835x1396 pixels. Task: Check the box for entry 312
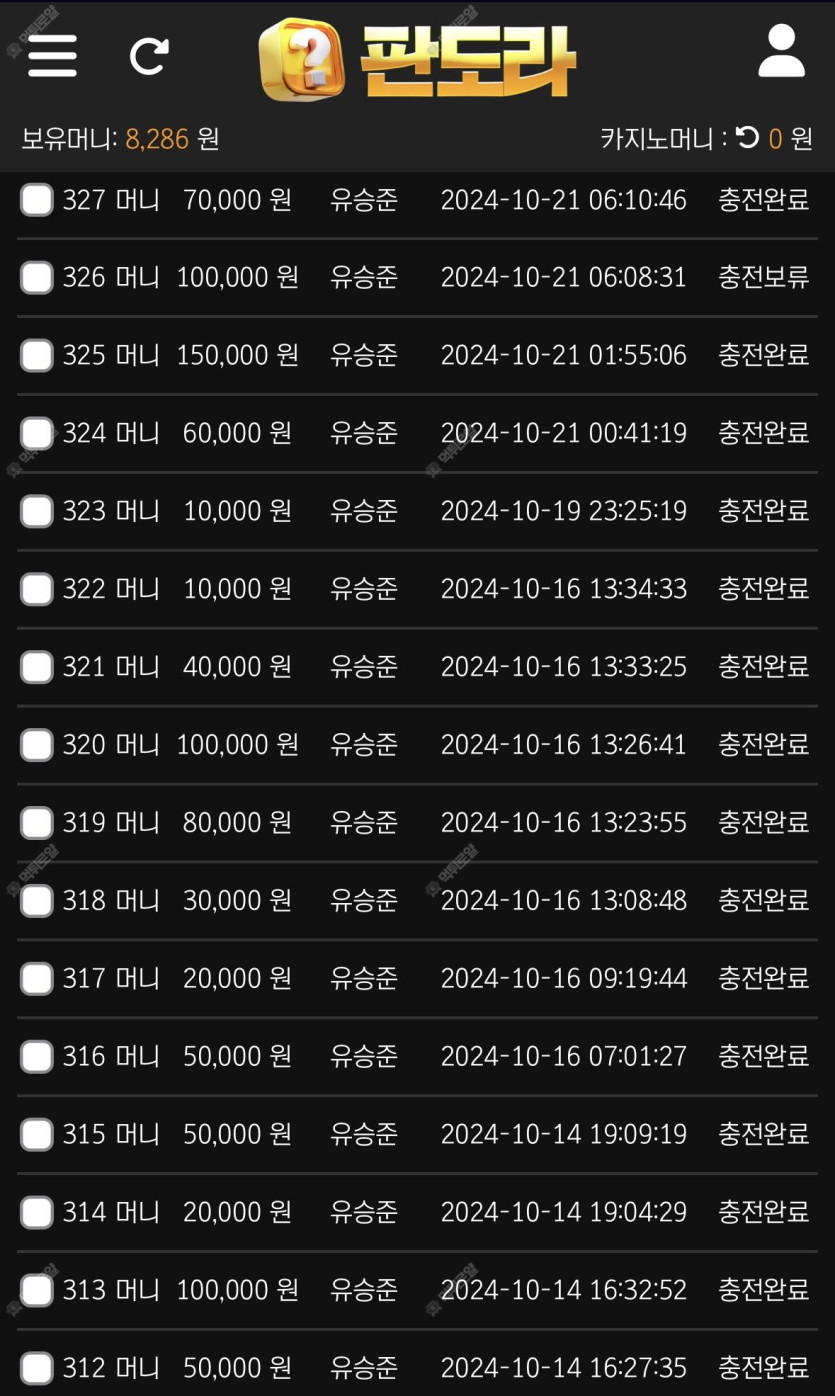[x=37, y=1367]
